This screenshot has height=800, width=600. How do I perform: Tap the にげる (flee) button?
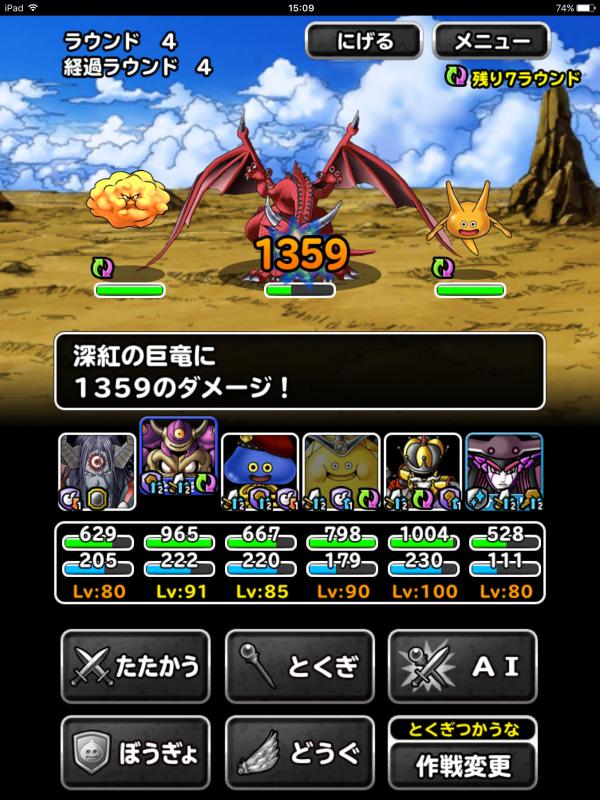tap(364, 42)
